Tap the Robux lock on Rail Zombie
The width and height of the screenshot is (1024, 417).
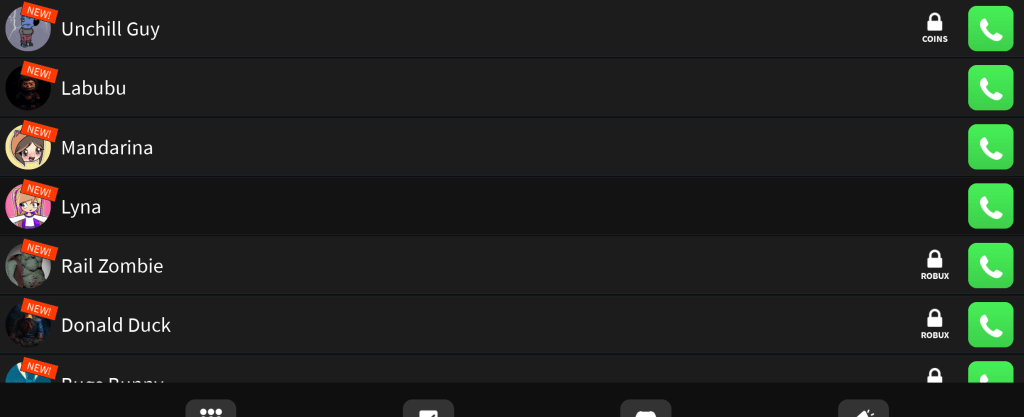(x=935, y=264)
